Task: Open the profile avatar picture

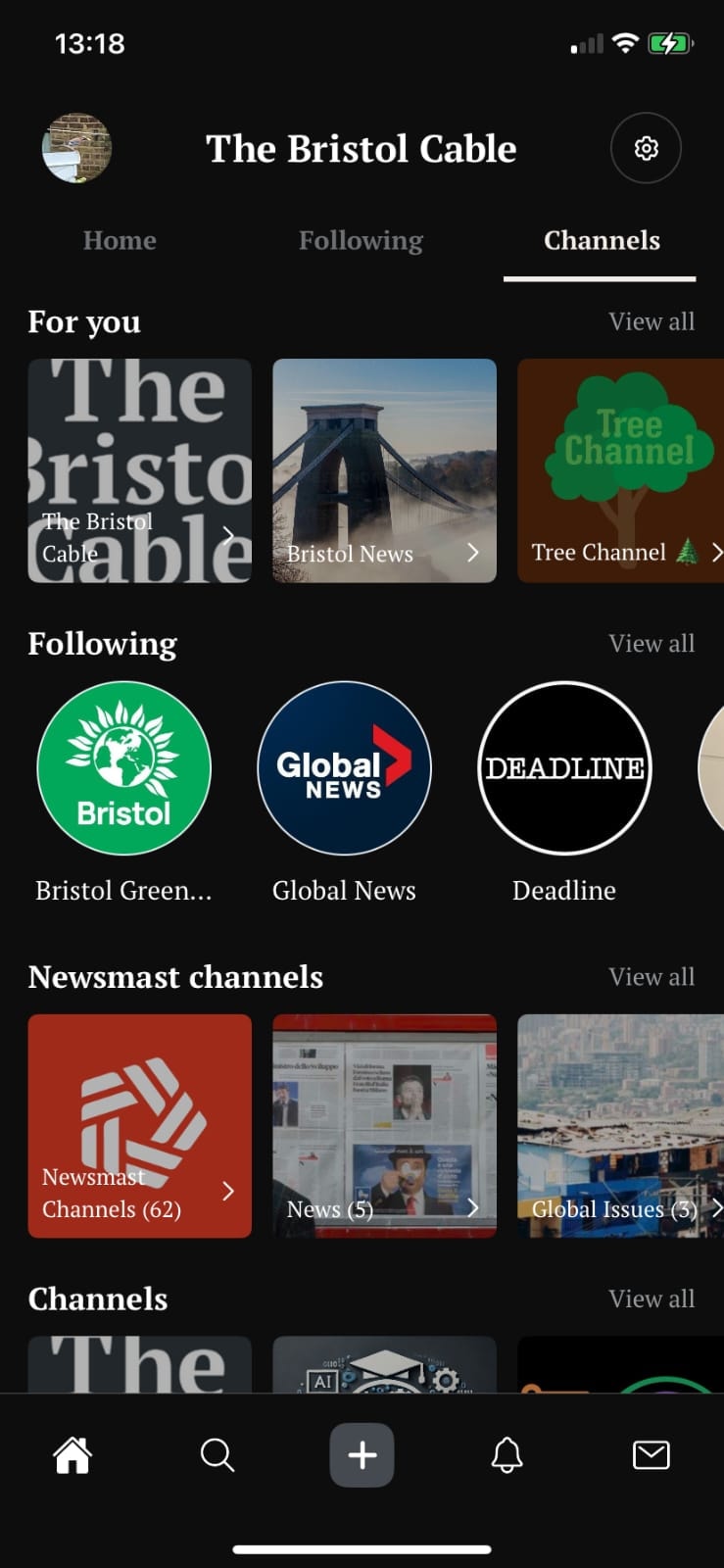Action: 76,148
